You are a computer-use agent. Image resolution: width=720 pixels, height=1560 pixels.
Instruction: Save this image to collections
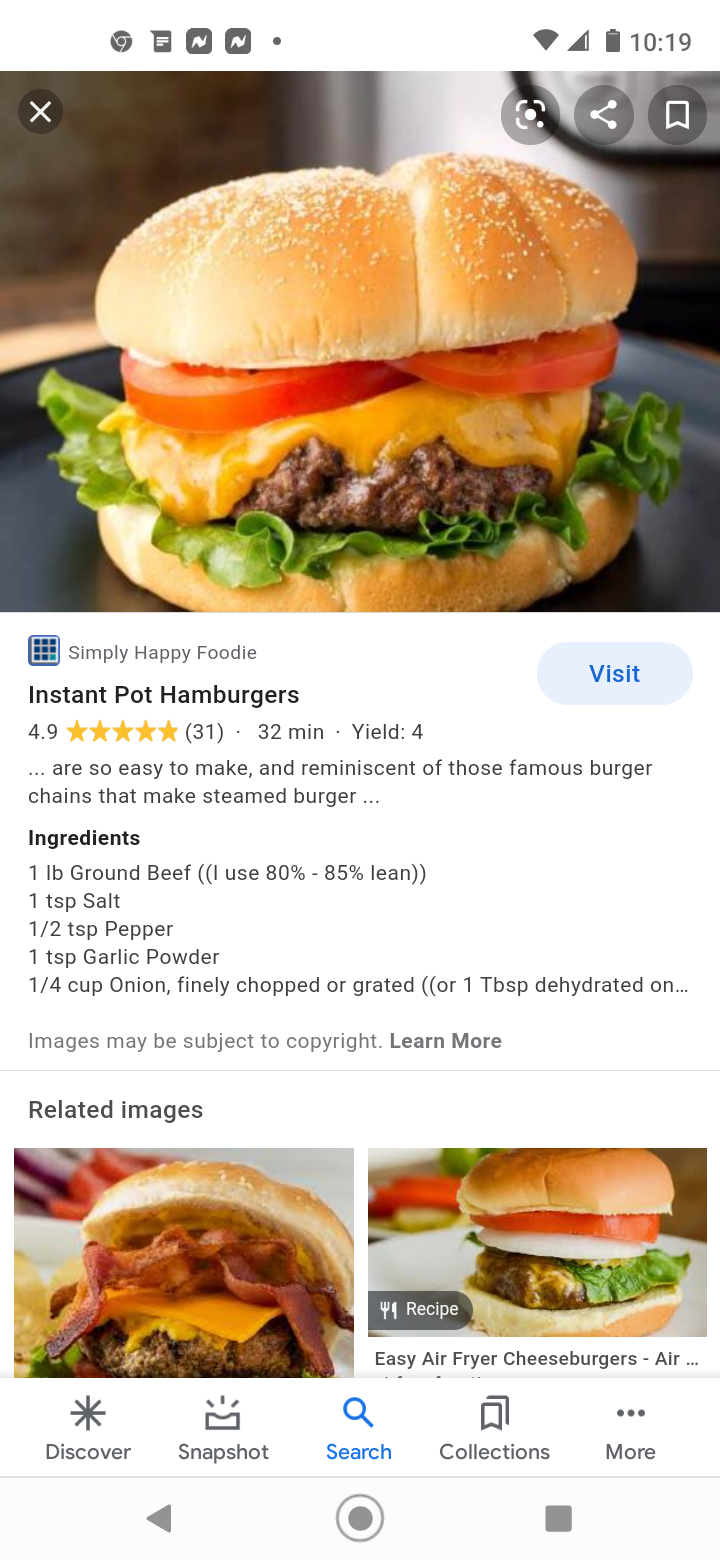677,116
